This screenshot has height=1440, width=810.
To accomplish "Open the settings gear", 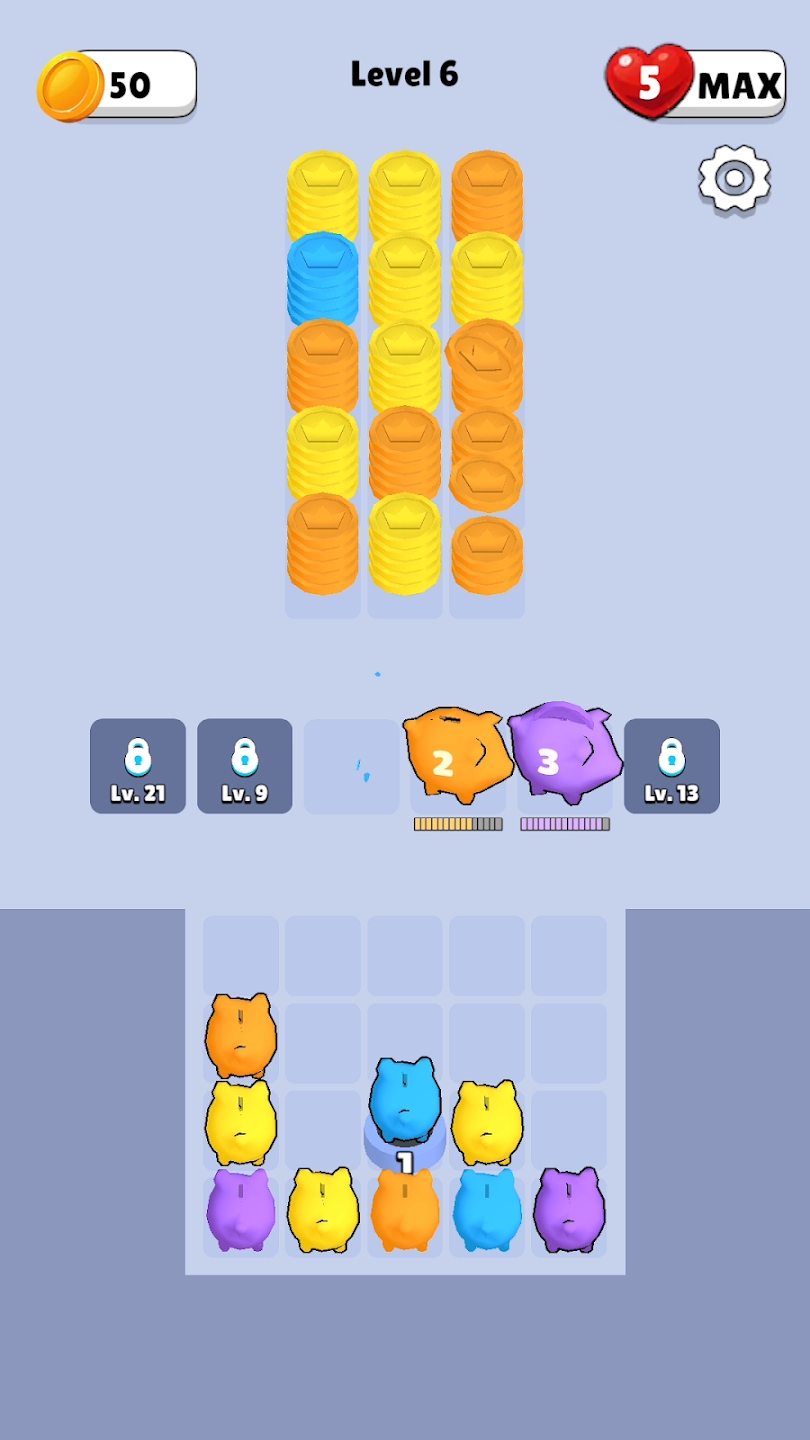I will click(x=734, y=178).
